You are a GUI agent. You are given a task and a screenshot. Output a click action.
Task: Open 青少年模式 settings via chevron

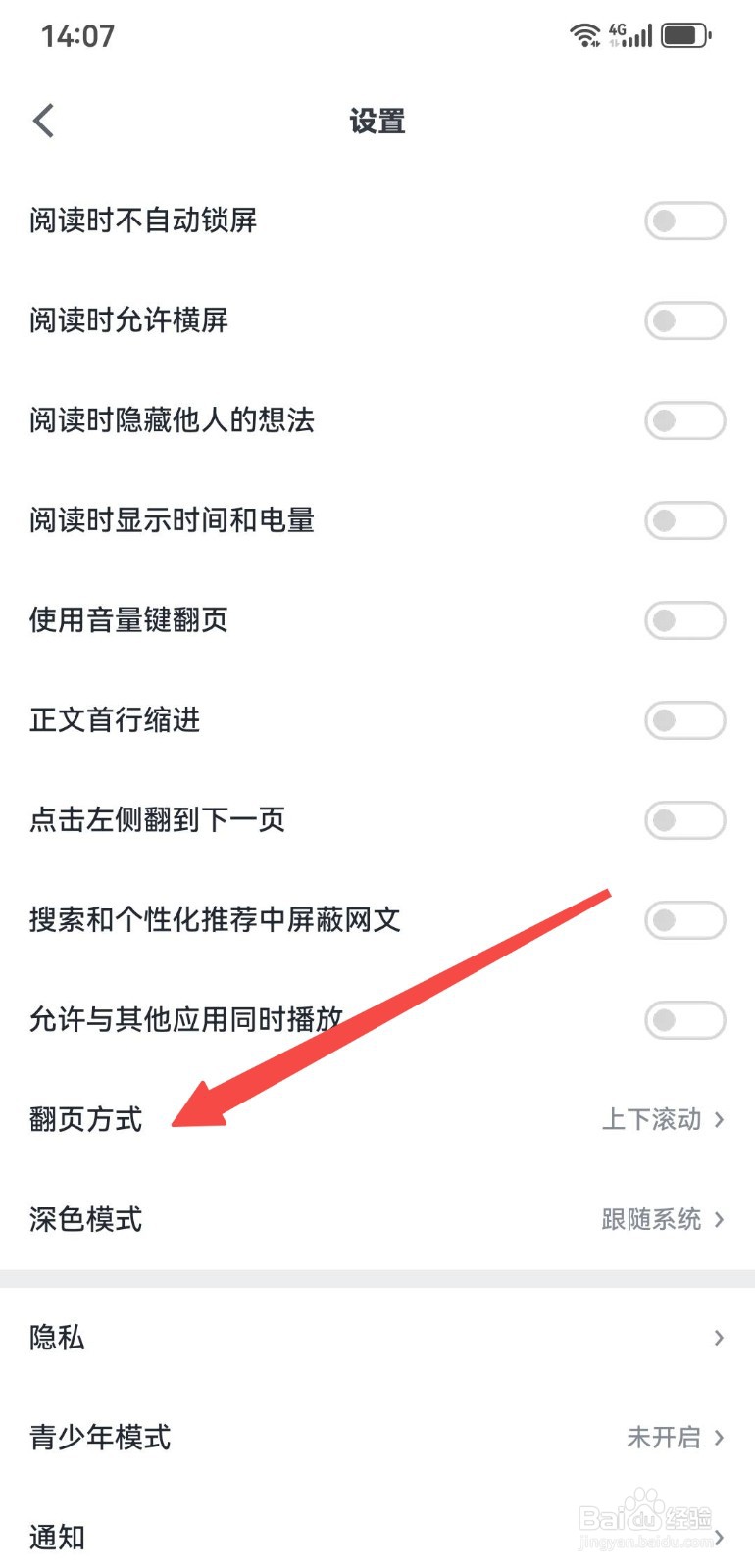coord(720,1437)
